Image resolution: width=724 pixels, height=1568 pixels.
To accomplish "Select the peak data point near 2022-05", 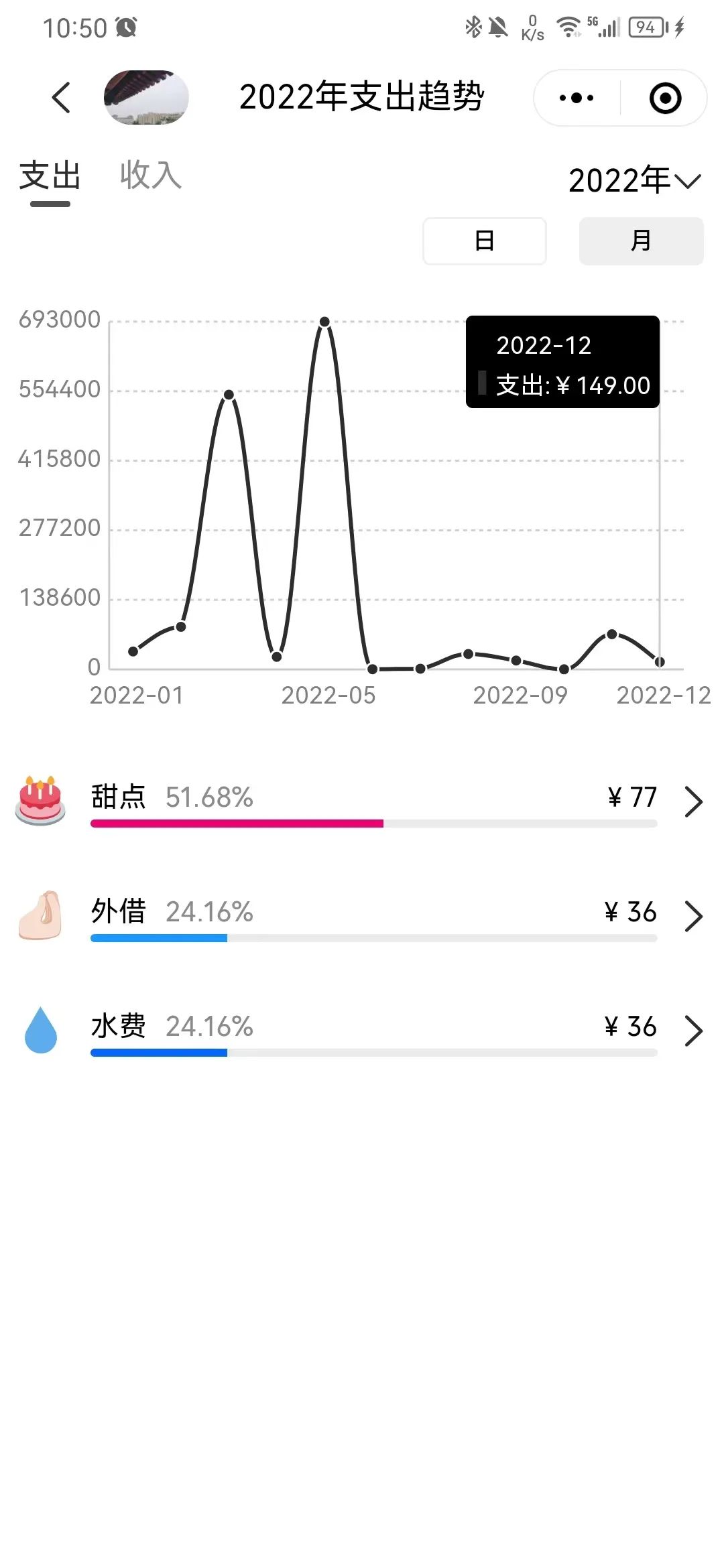I will click(x=324, y=322).
